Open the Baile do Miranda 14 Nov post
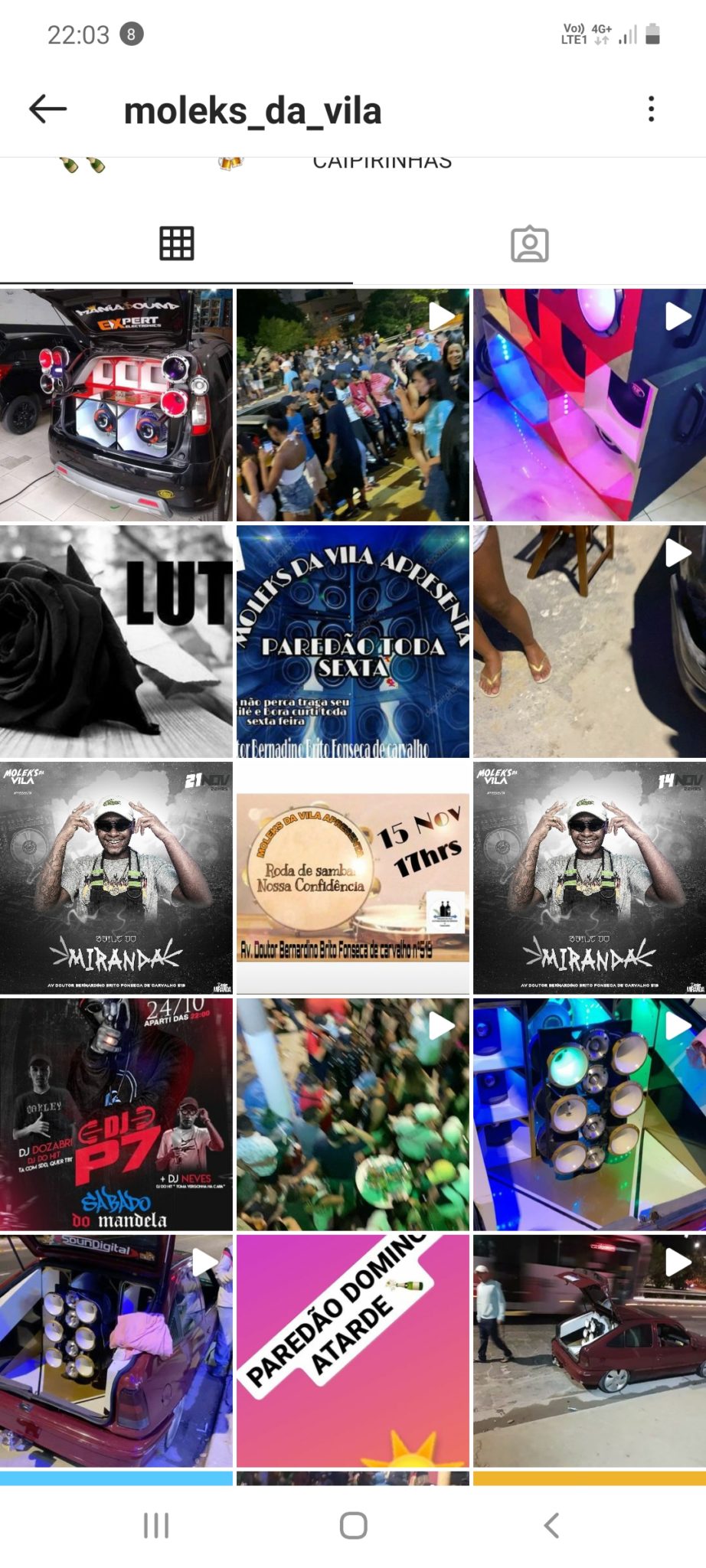 point(589,878)
